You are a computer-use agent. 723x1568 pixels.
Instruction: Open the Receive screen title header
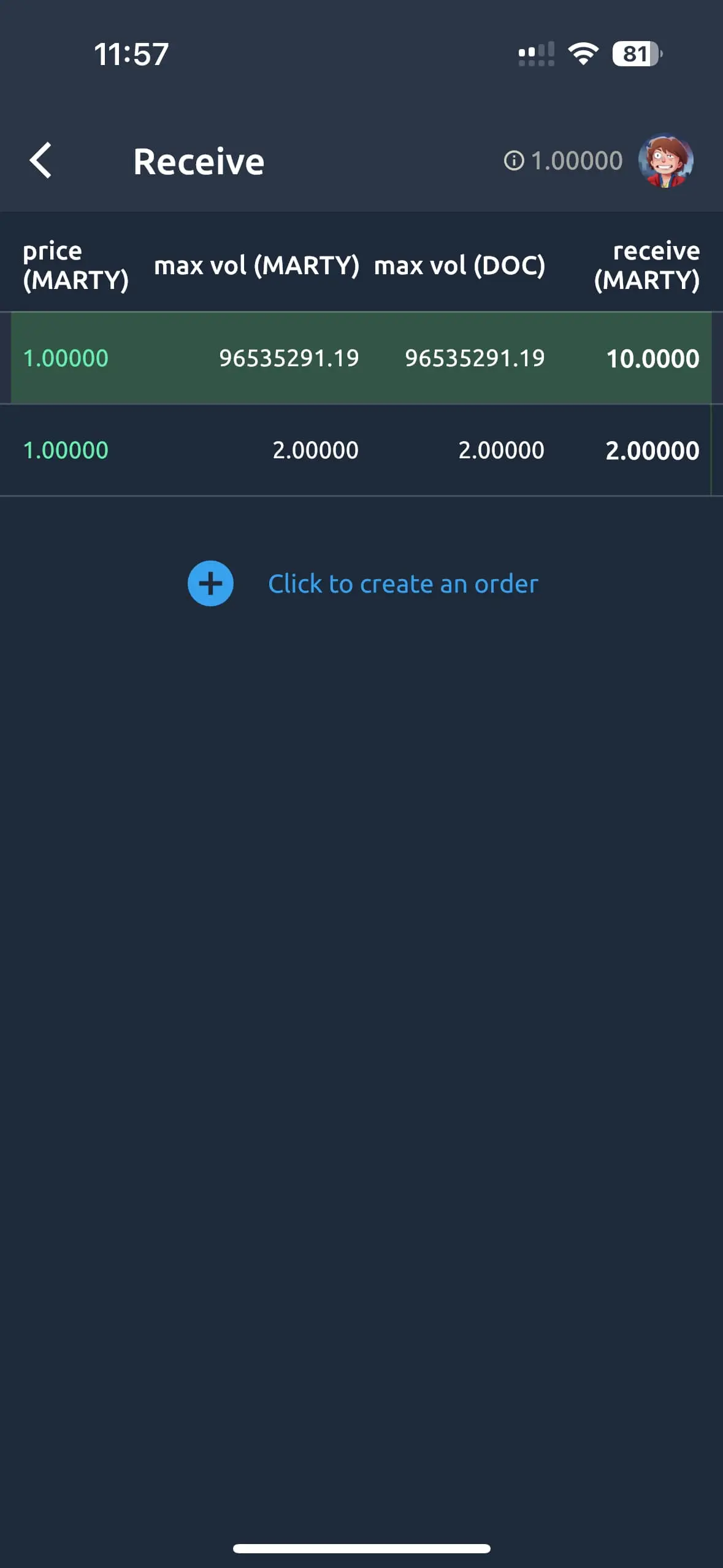[x=199, y=161]
